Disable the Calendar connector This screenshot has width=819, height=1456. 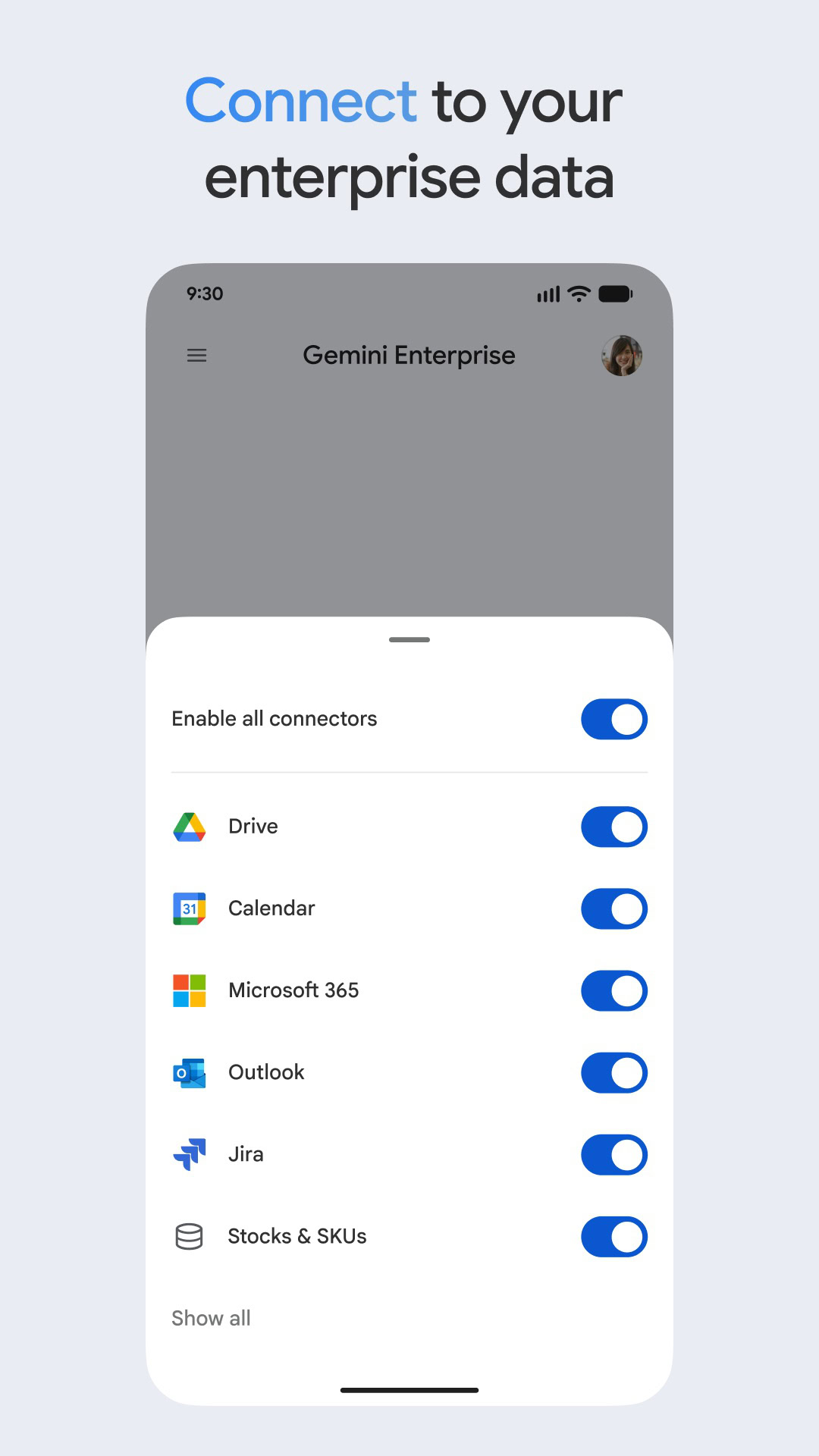(x=613, y=908)
